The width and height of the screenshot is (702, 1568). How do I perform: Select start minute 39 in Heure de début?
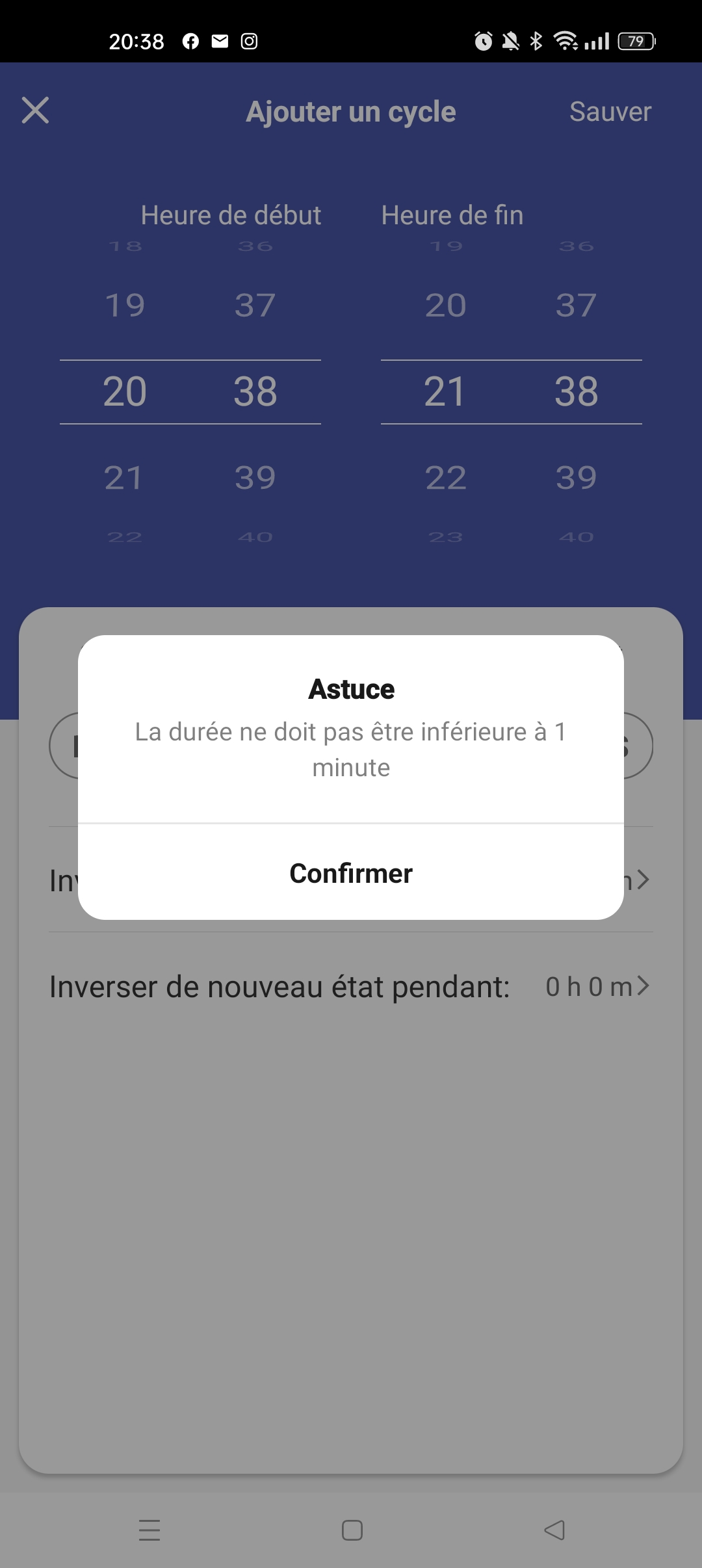coord(255,478)
